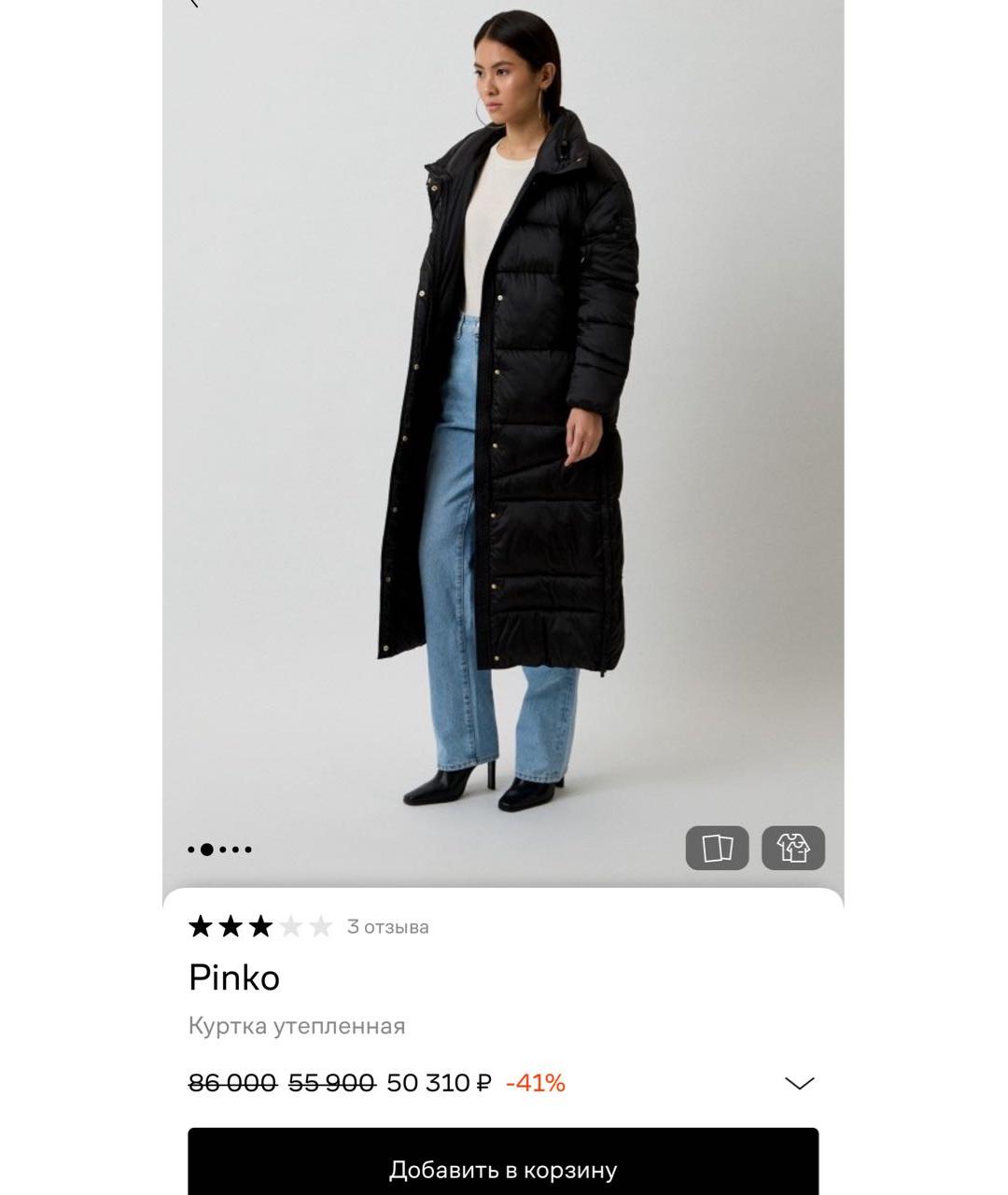Go back with the top arrow
Screen dimensions: 1008x1195
194,4
